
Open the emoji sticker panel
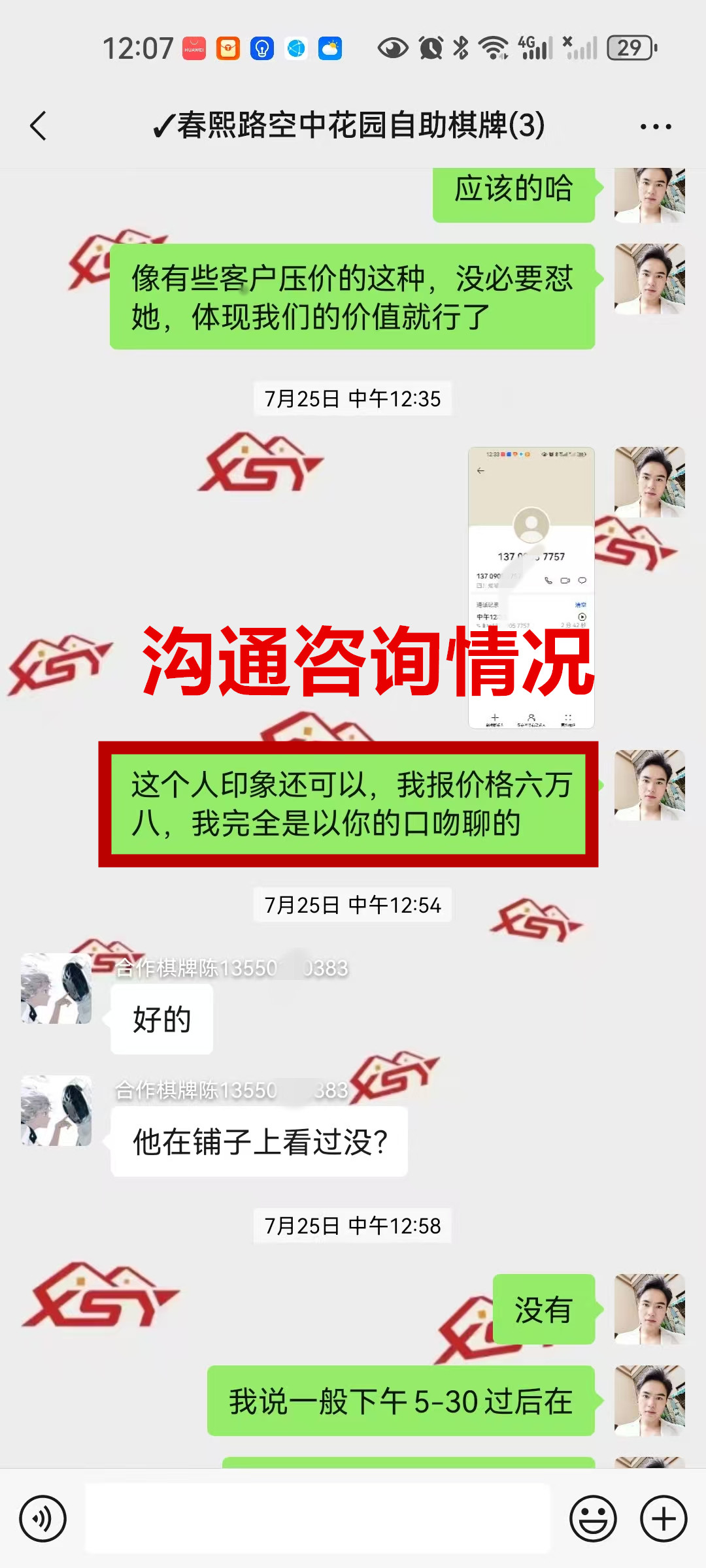coord(593,1518)
